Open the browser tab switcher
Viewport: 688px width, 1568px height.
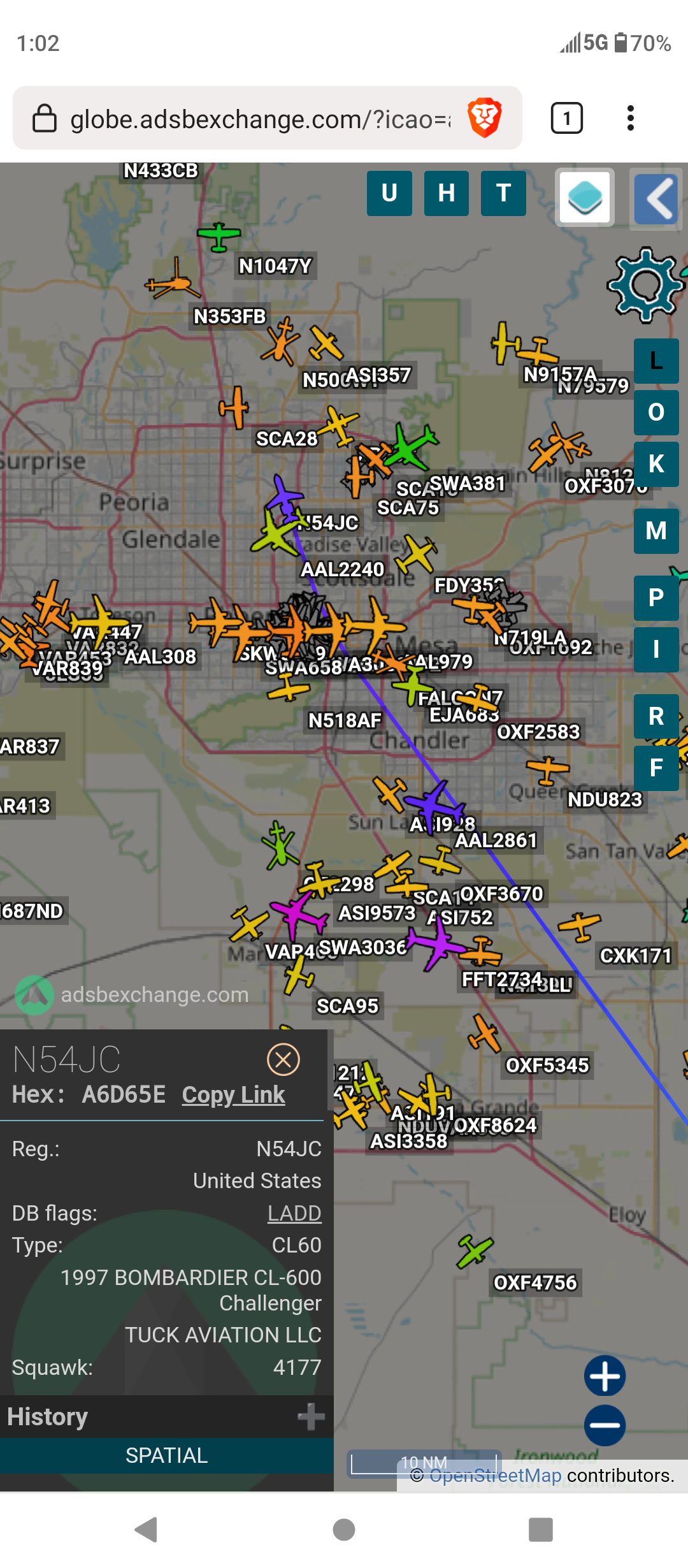pyautogui.click(x=566, y=118)
